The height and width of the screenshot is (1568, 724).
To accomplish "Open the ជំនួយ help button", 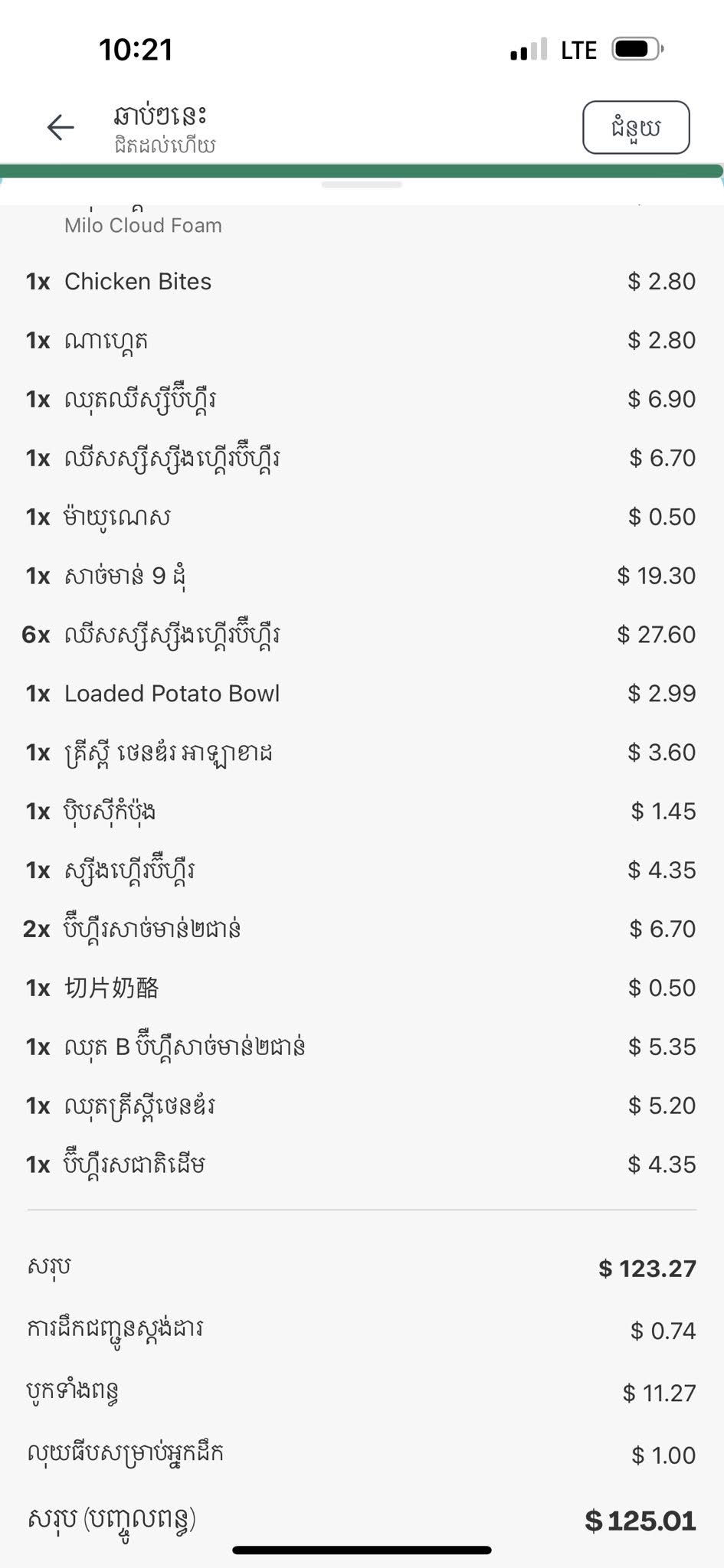I will tap(636, 127).
